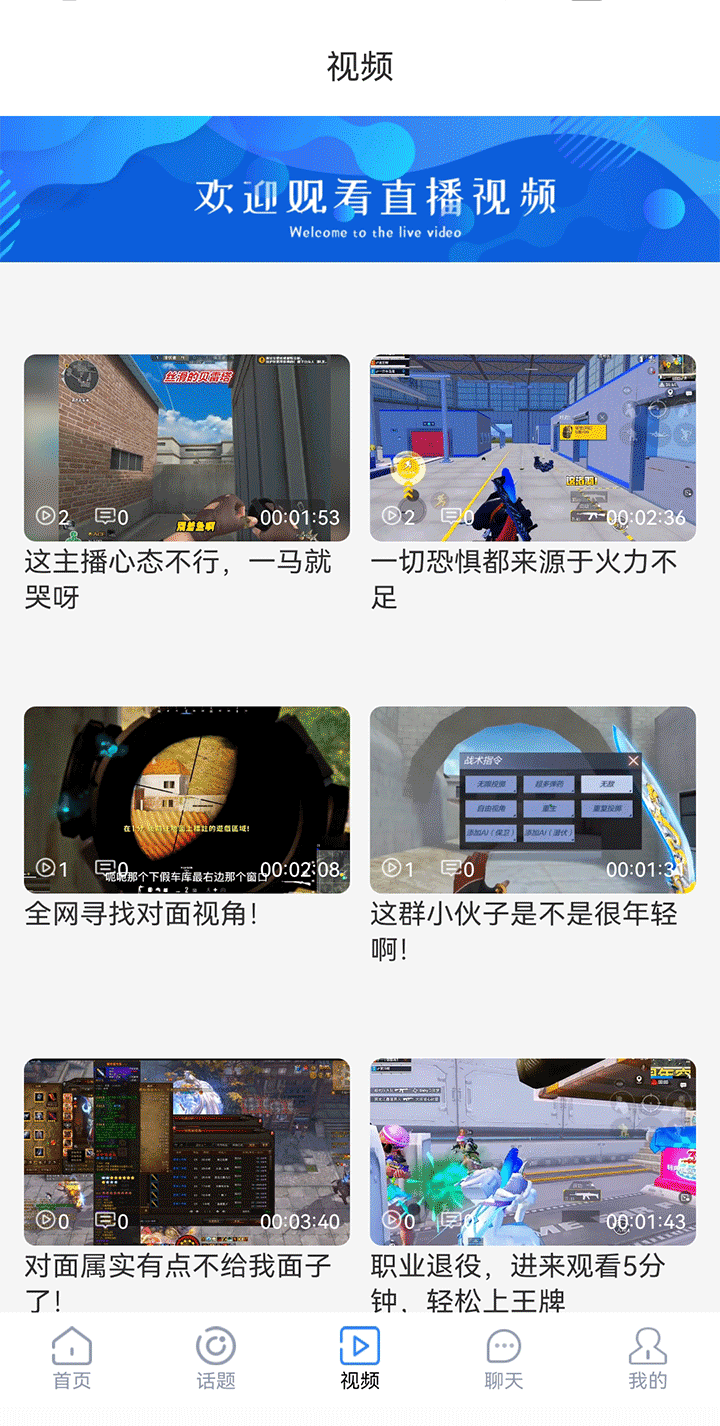The width and height of the screenshot is (720, 1426).
Task: Go to the 话题 tab
Action: (x=216, y=1358)
